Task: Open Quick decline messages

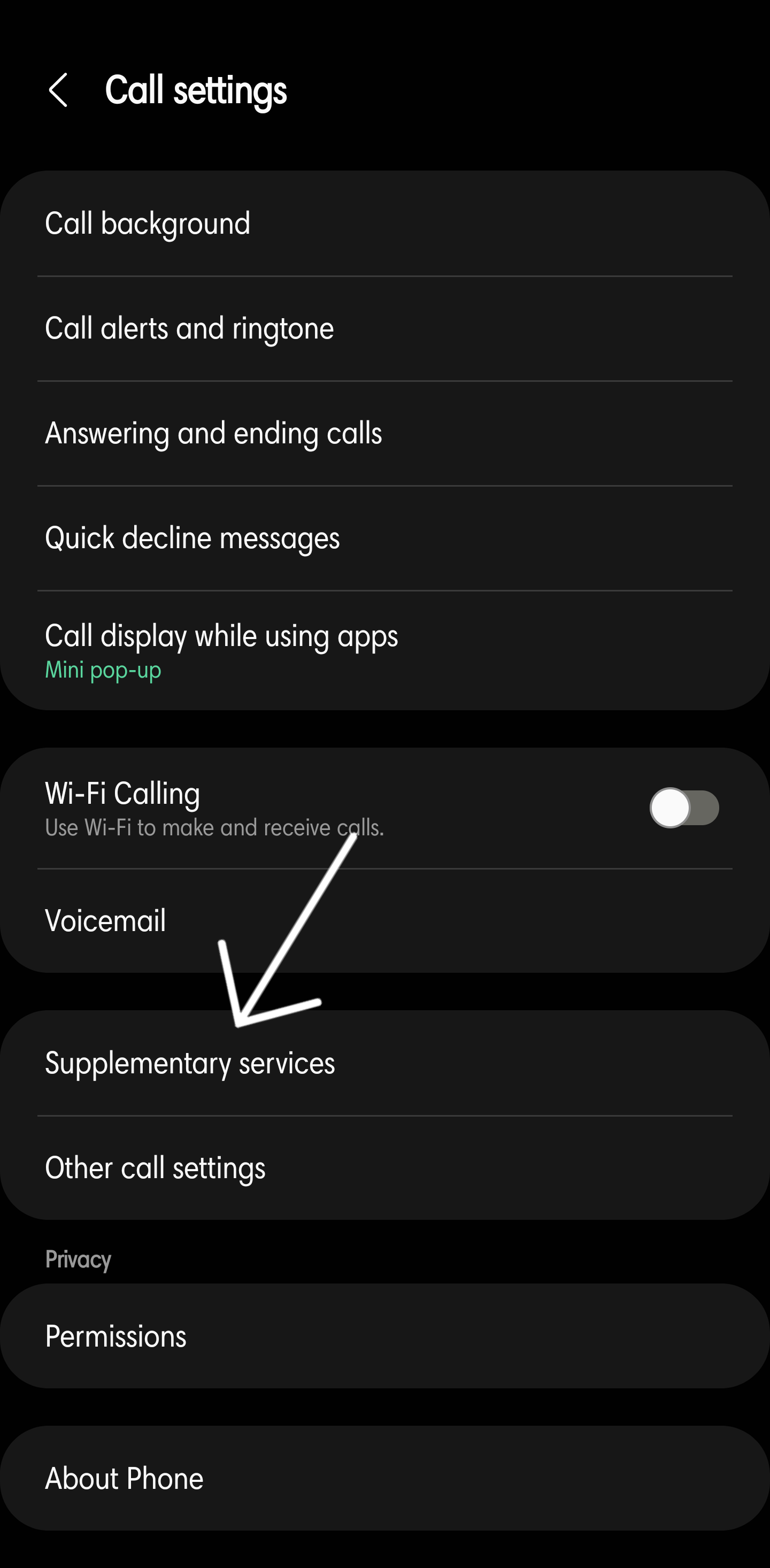Action: 192,537
